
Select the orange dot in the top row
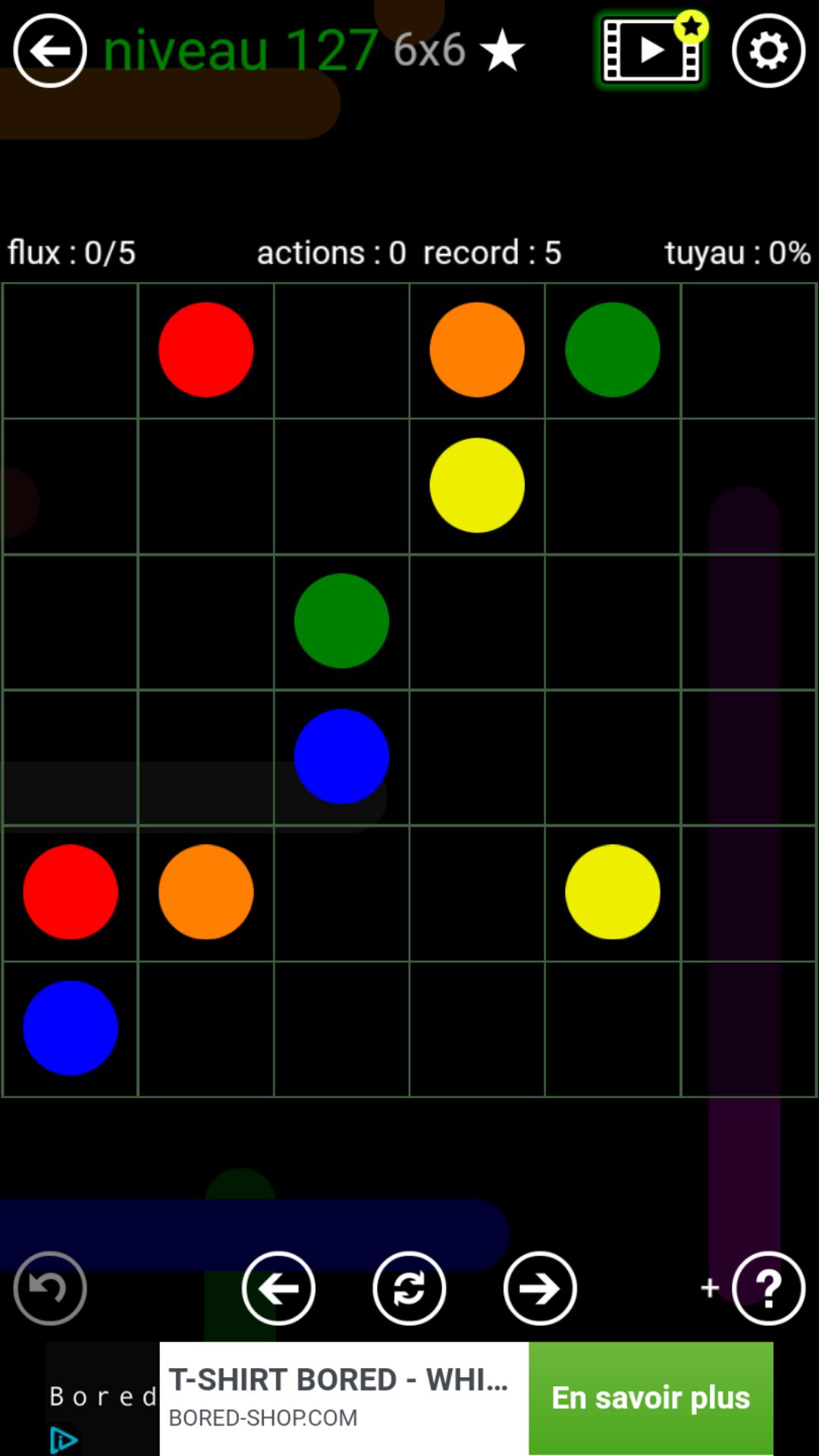point(477,350)
